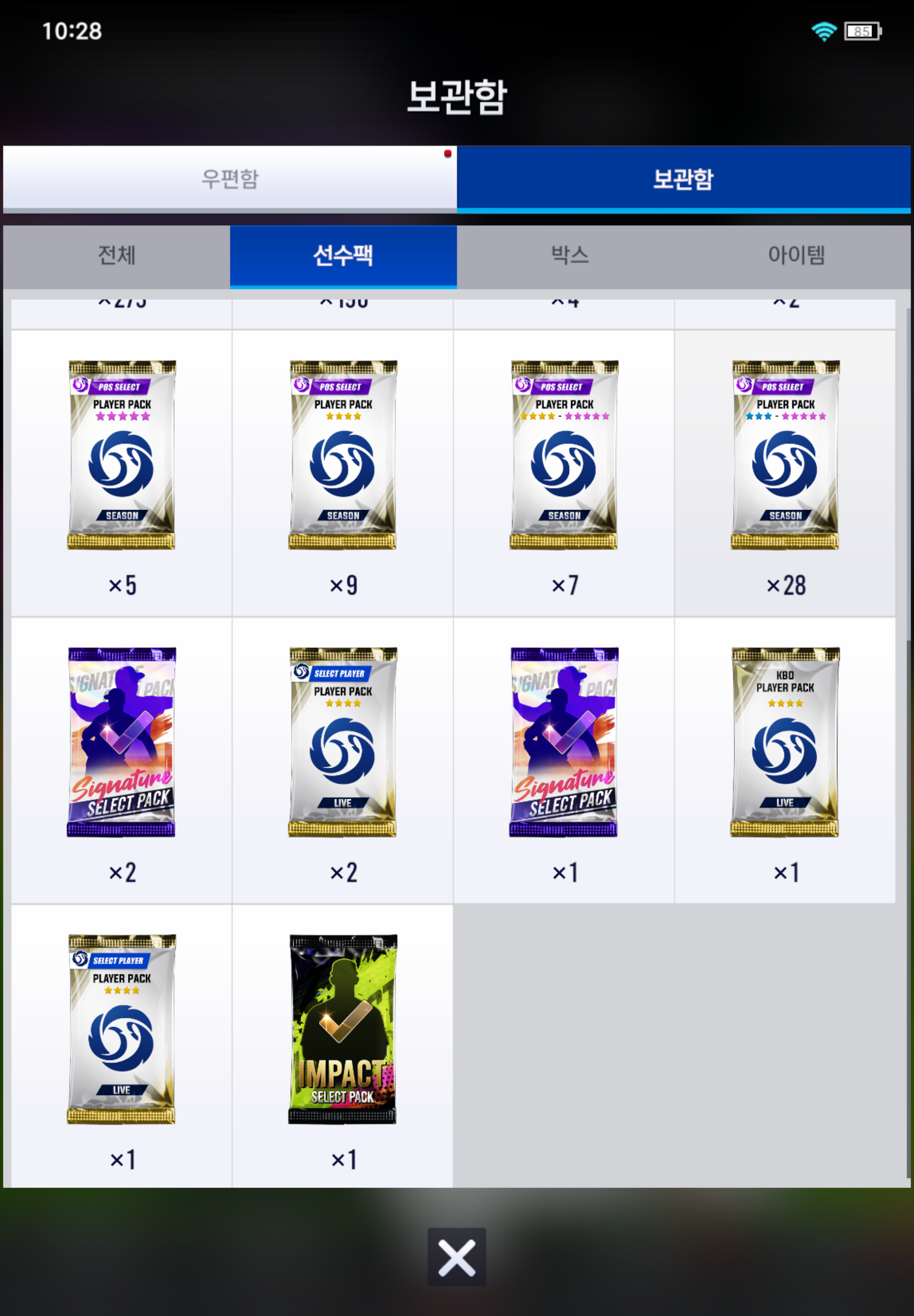Select the 보관함 tab
The image size is (914, 1316).
click(x=683, y=178)
